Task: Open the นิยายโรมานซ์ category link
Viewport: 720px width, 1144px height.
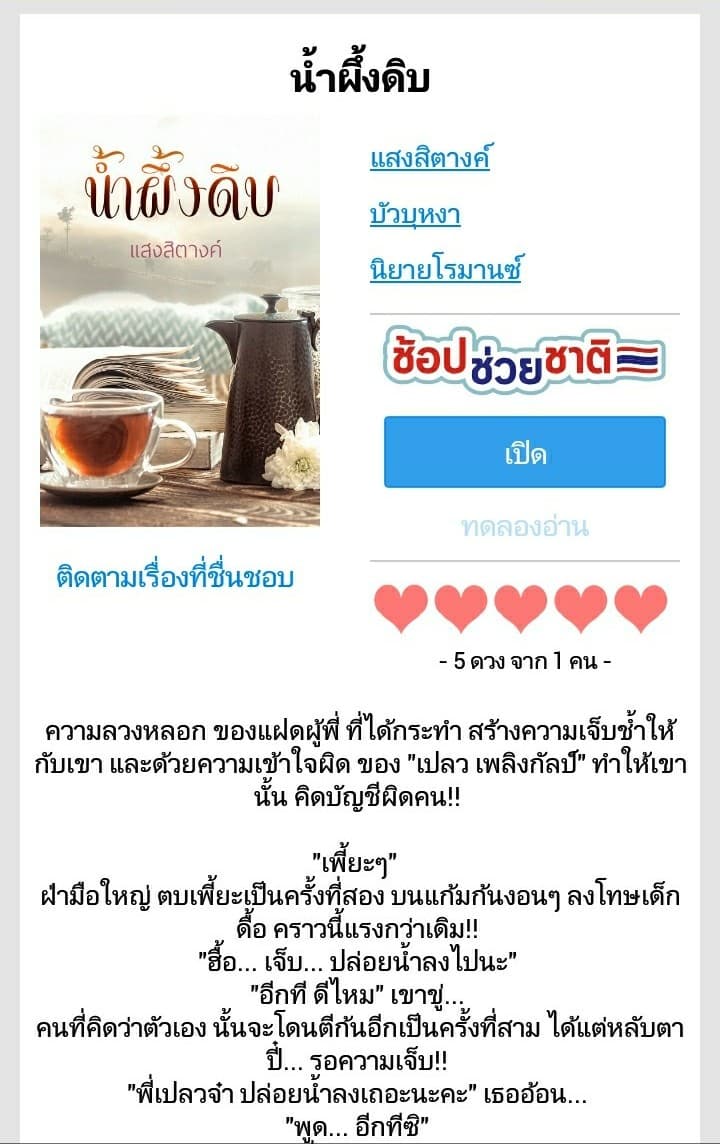Action: 445,269
